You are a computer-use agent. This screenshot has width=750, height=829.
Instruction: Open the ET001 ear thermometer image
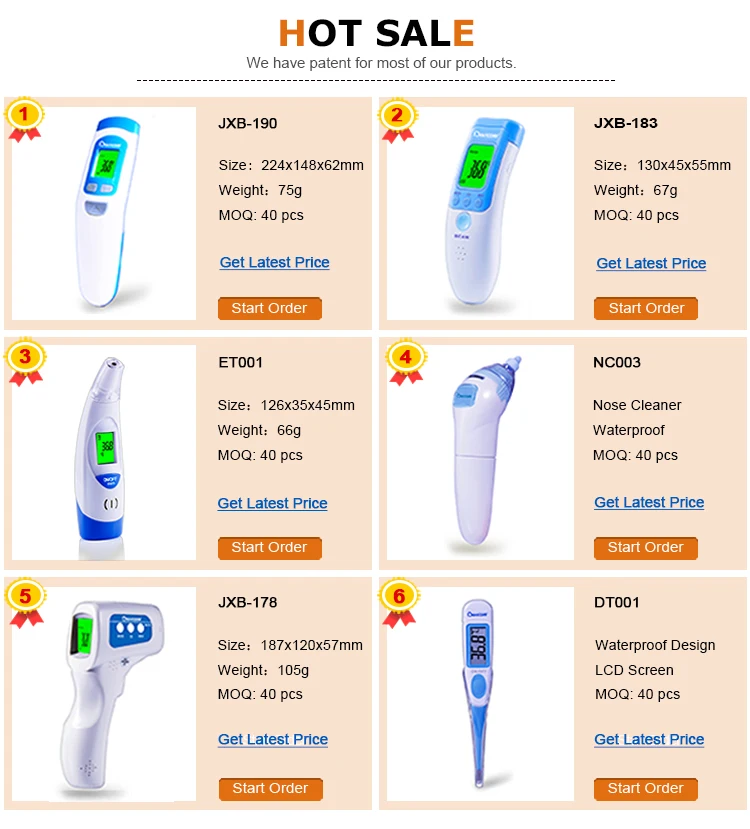point(103,452)
